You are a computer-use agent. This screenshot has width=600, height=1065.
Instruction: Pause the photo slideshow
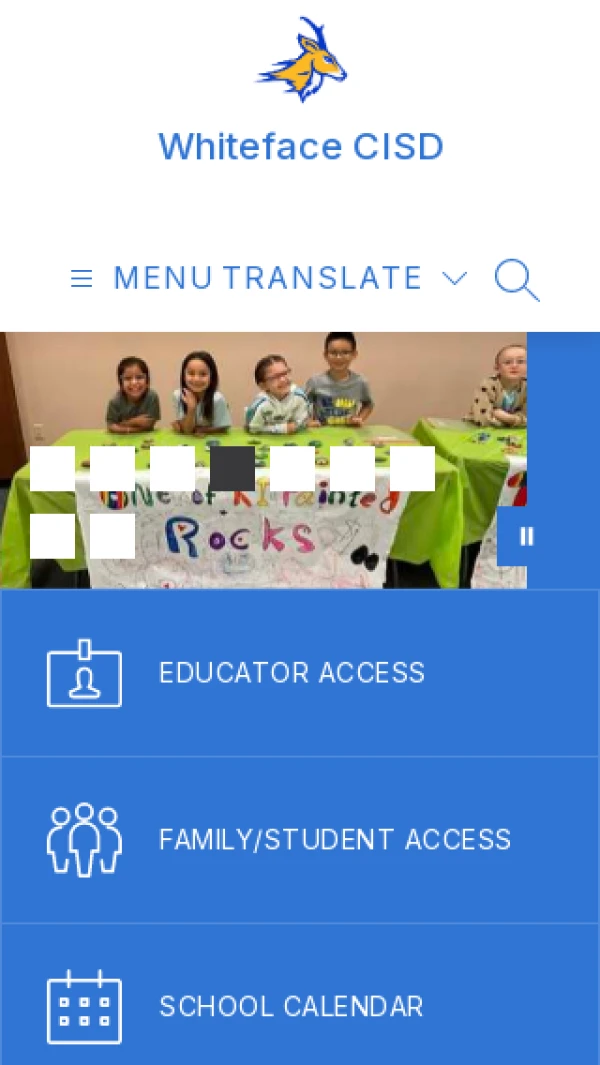point(527,536)
